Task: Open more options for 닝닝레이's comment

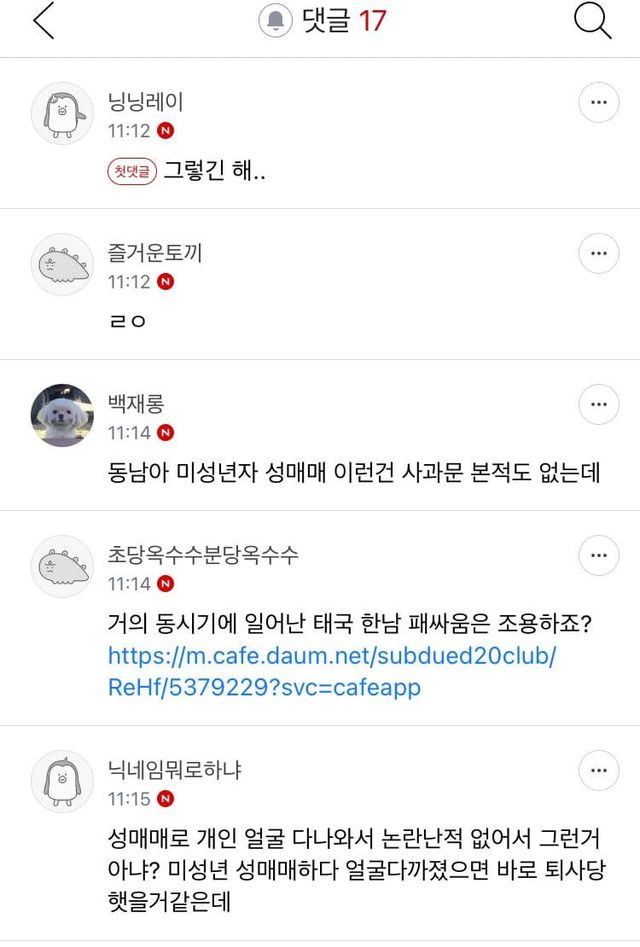Action: [x=599, y=103]
